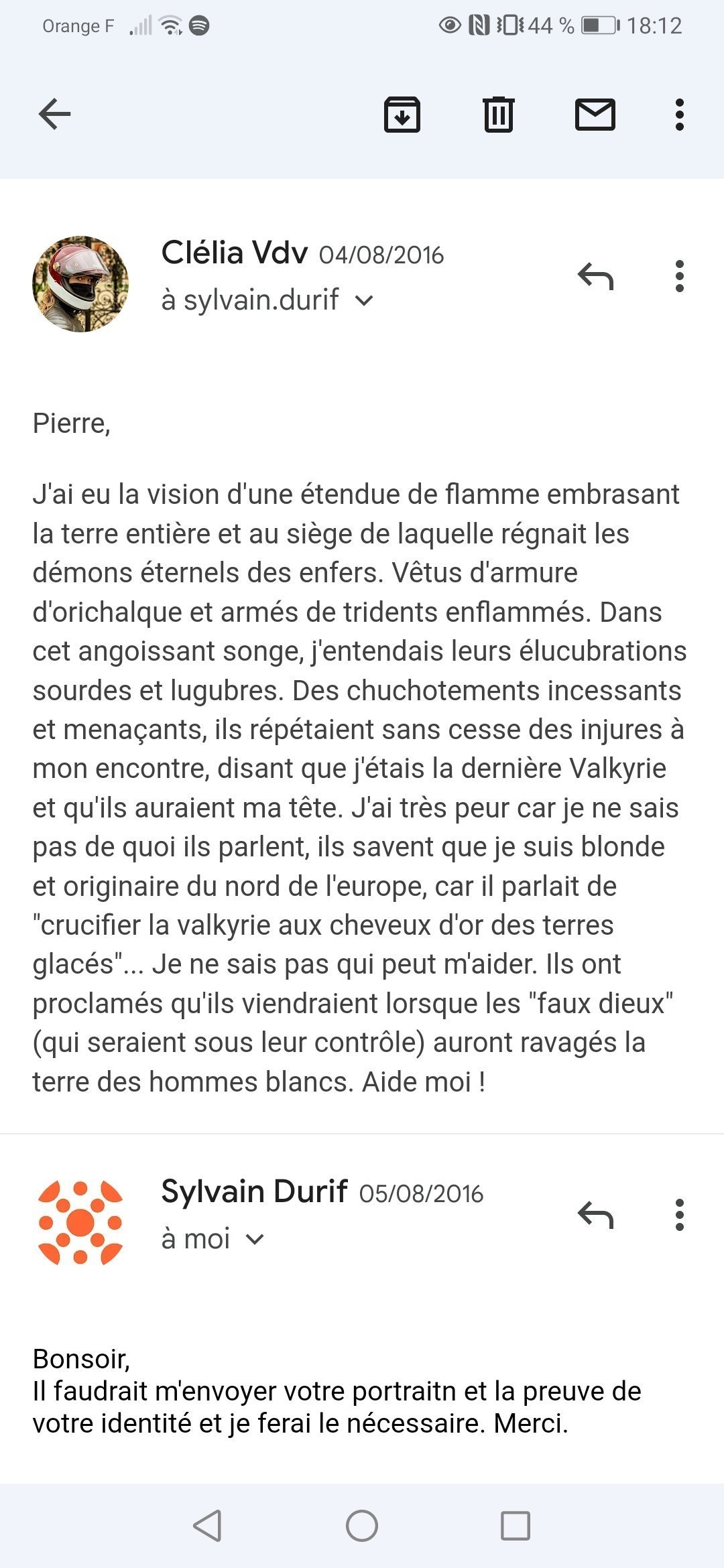Archive this email conversation
724x1568 pixels.
pyautogui.click(x=402, y=114)
